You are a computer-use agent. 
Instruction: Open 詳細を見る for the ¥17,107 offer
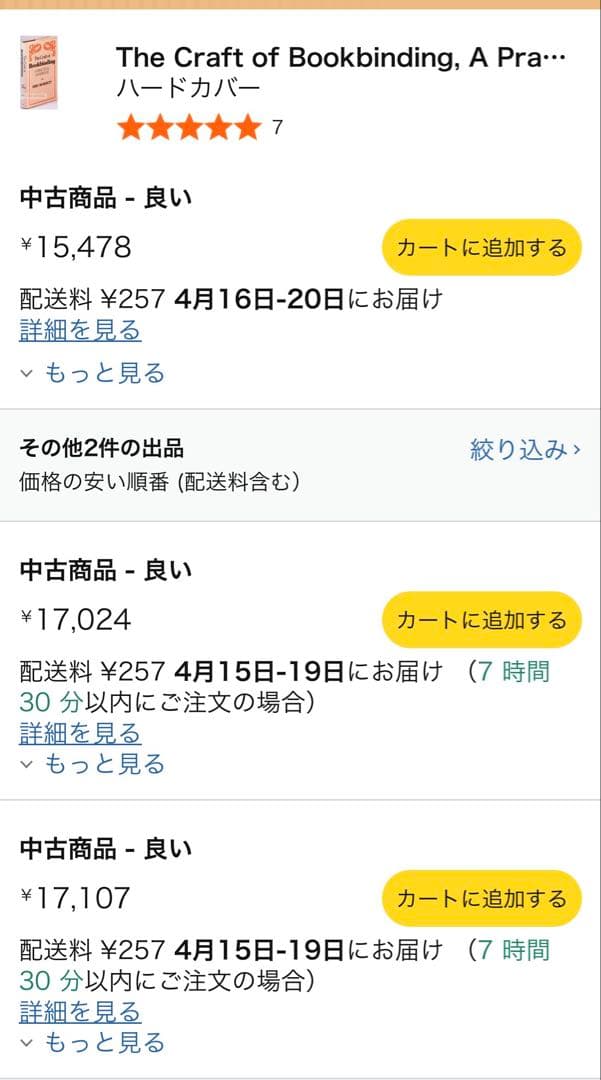[80, 1012]
